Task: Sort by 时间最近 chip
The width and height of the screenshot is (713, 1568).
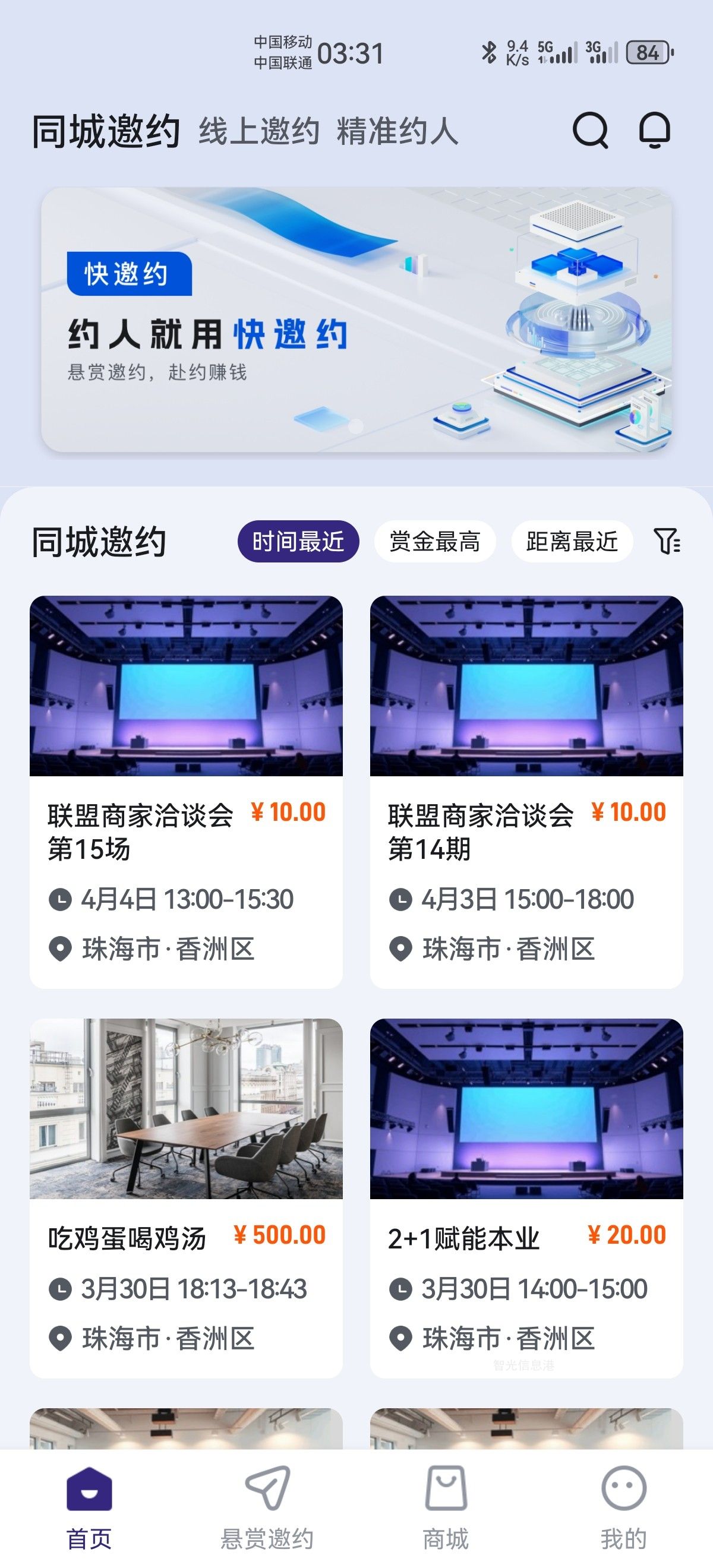Action: tap(298, 541)
